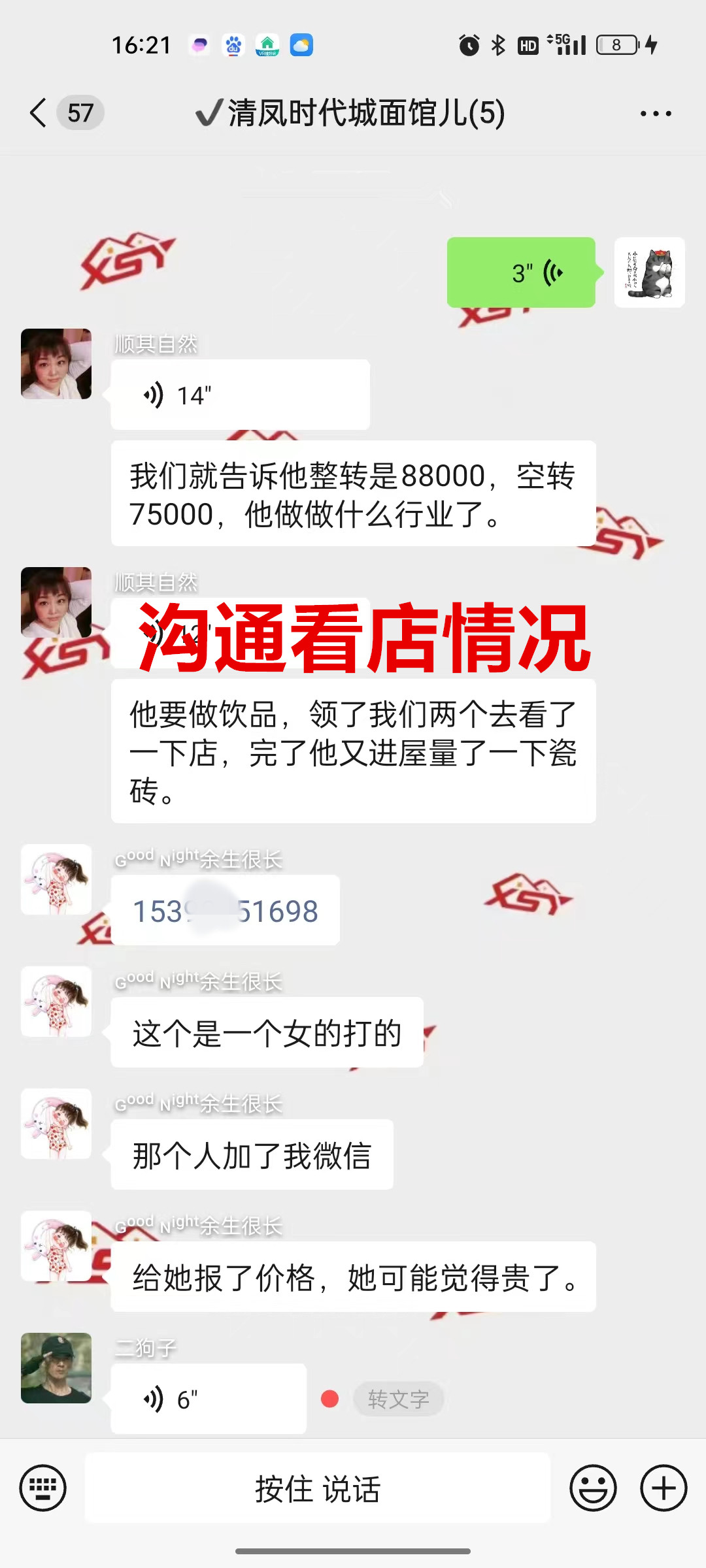The width and height of the screenshot is (706, 1568).
Task: Go back to the chat list
Action: (x=39, y=113)
